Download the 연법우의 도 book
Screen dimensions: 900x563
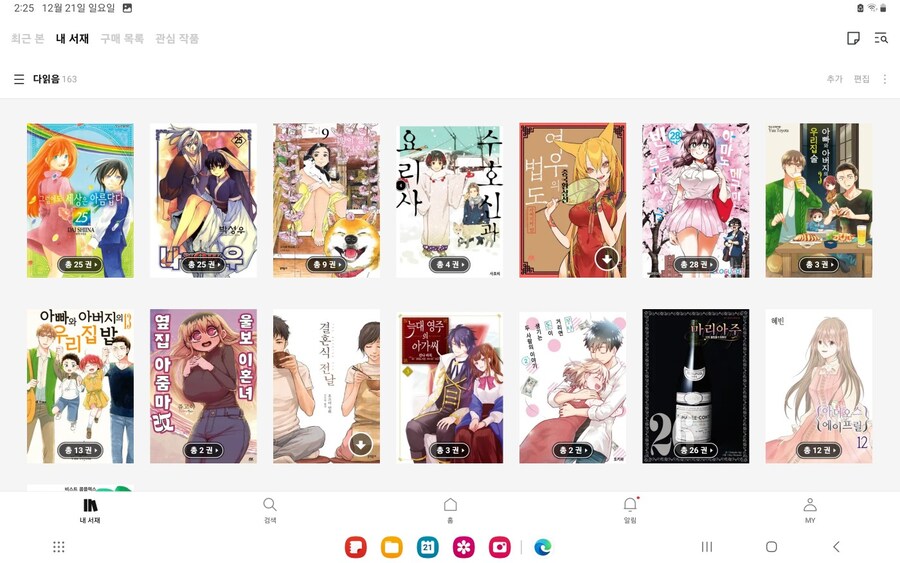pos(607,260)
